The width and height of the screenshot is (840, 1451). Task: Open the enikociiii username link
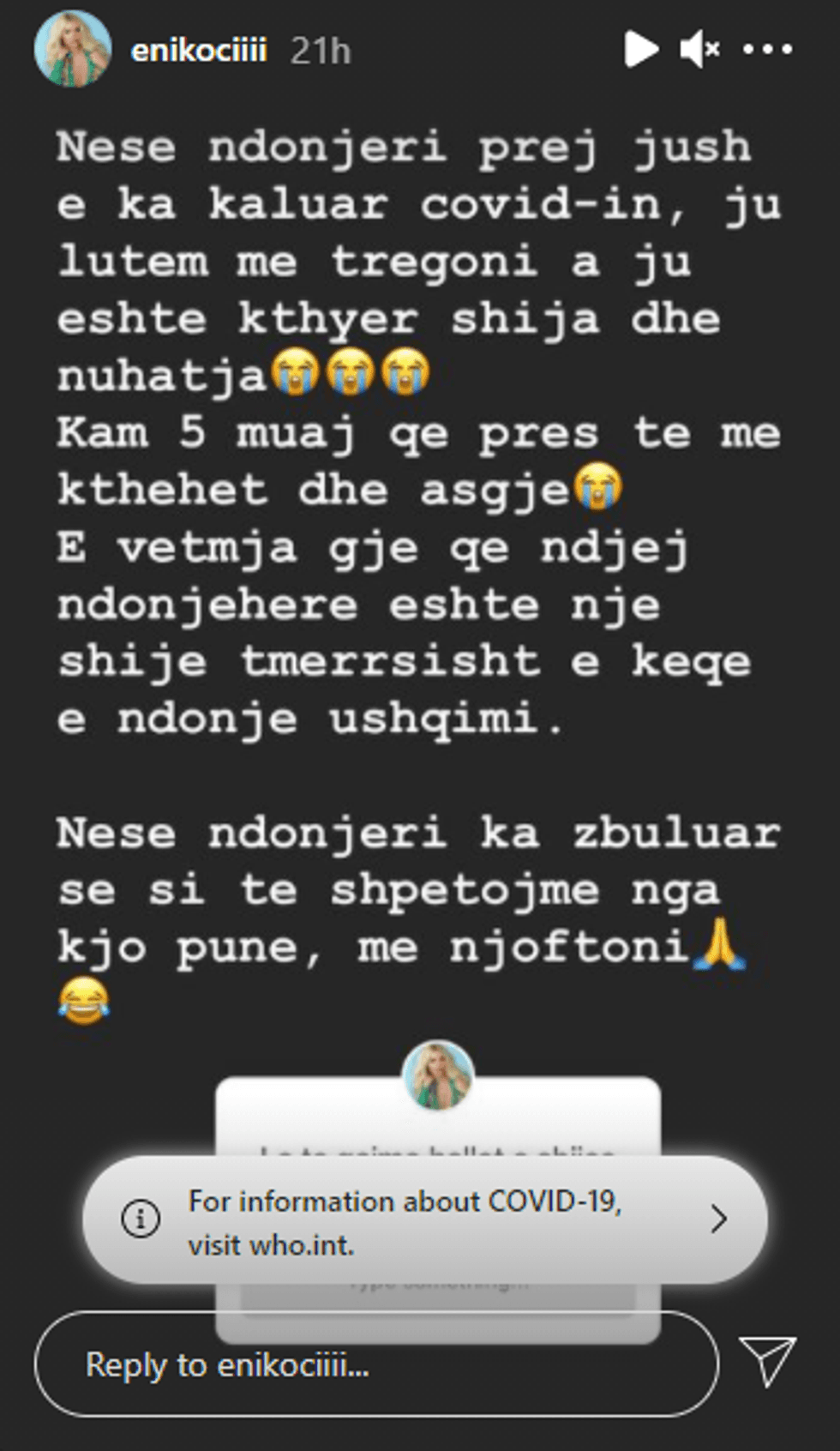(x=199, y=51)
